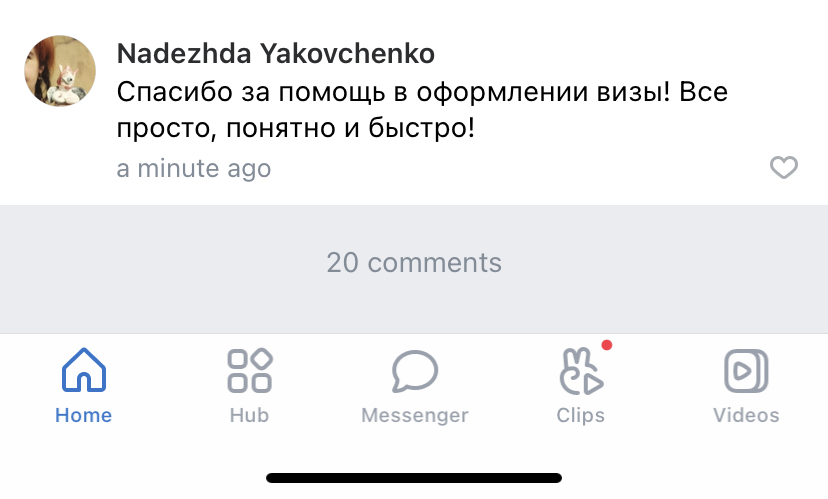
Task: Go to the Home tab
Action: 84,385
